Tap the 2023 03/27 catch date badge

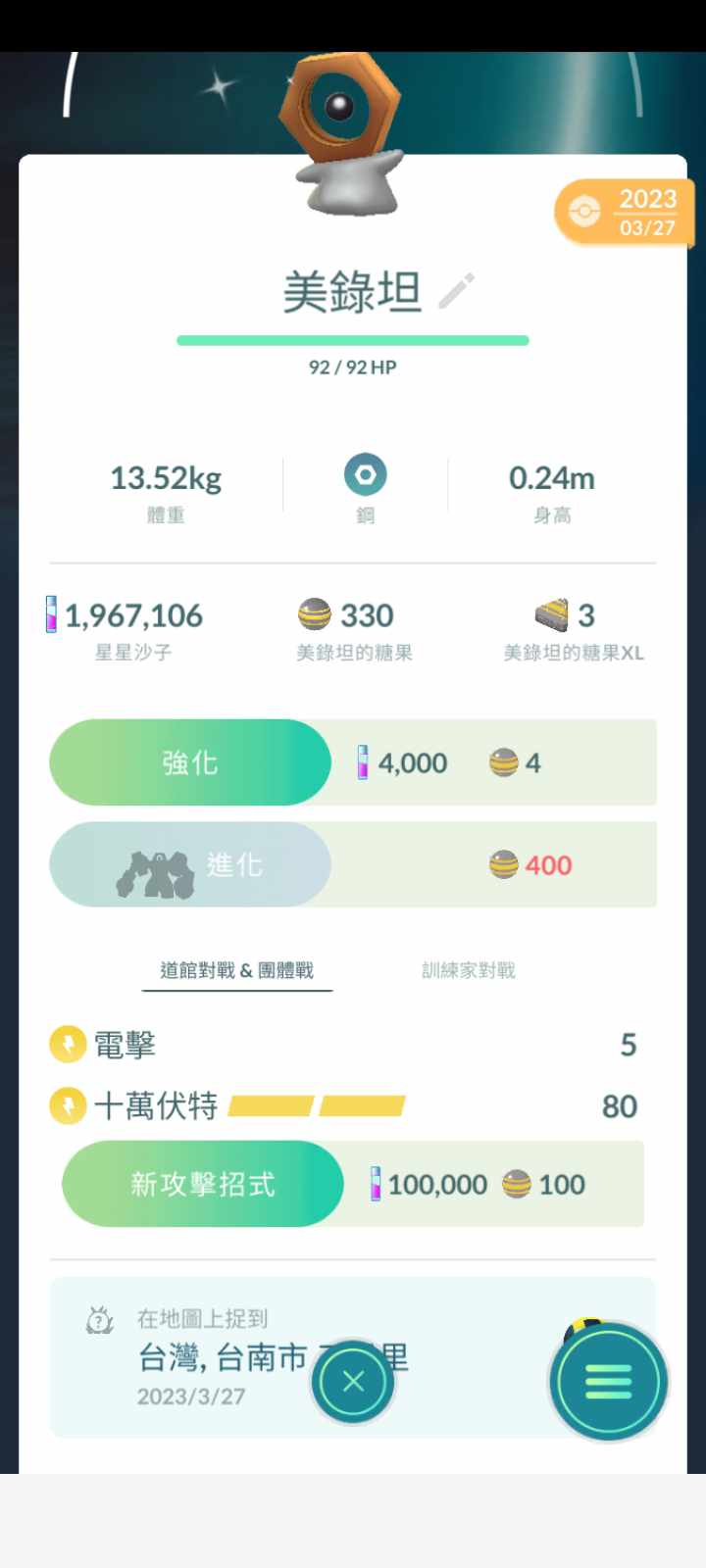coord(625,213)
